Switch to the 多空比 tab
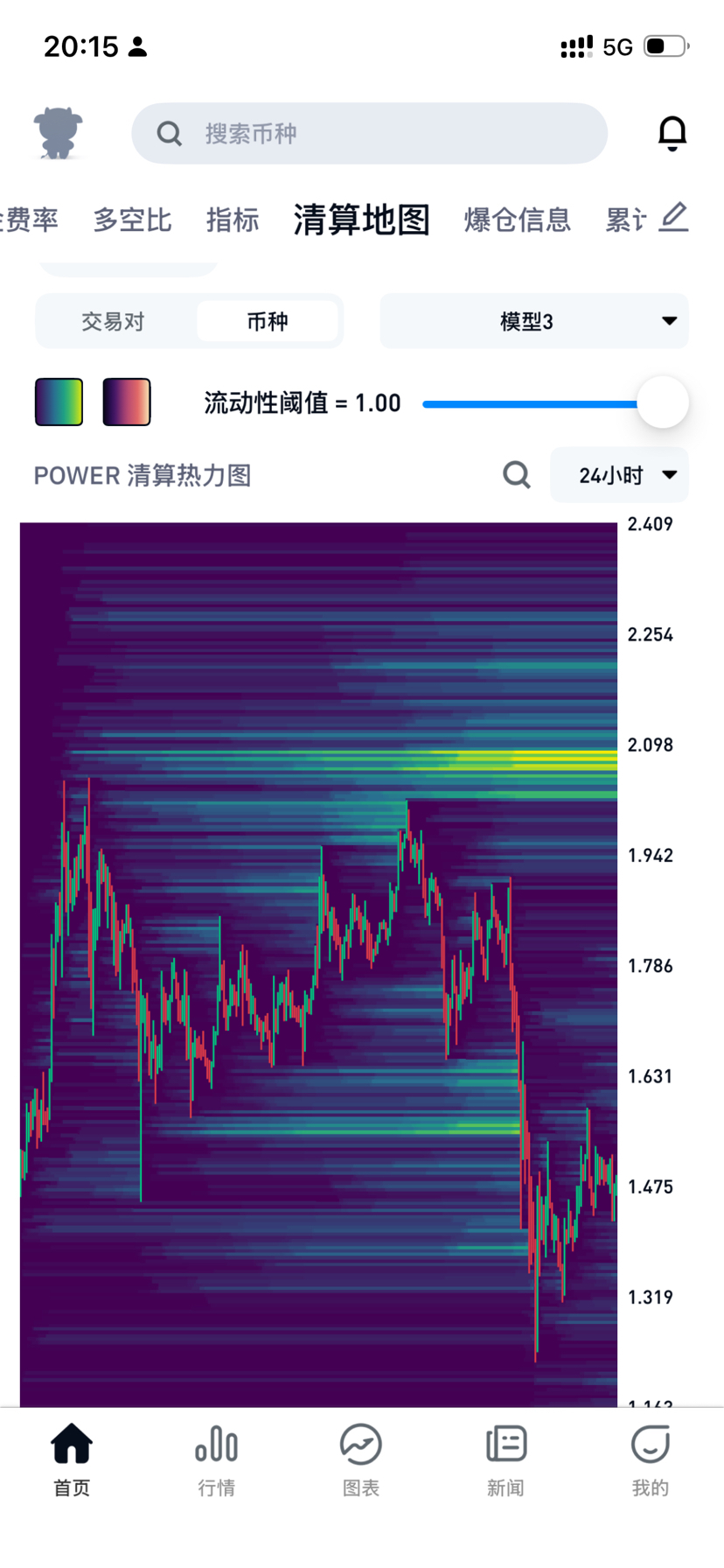 pos(132,220)
